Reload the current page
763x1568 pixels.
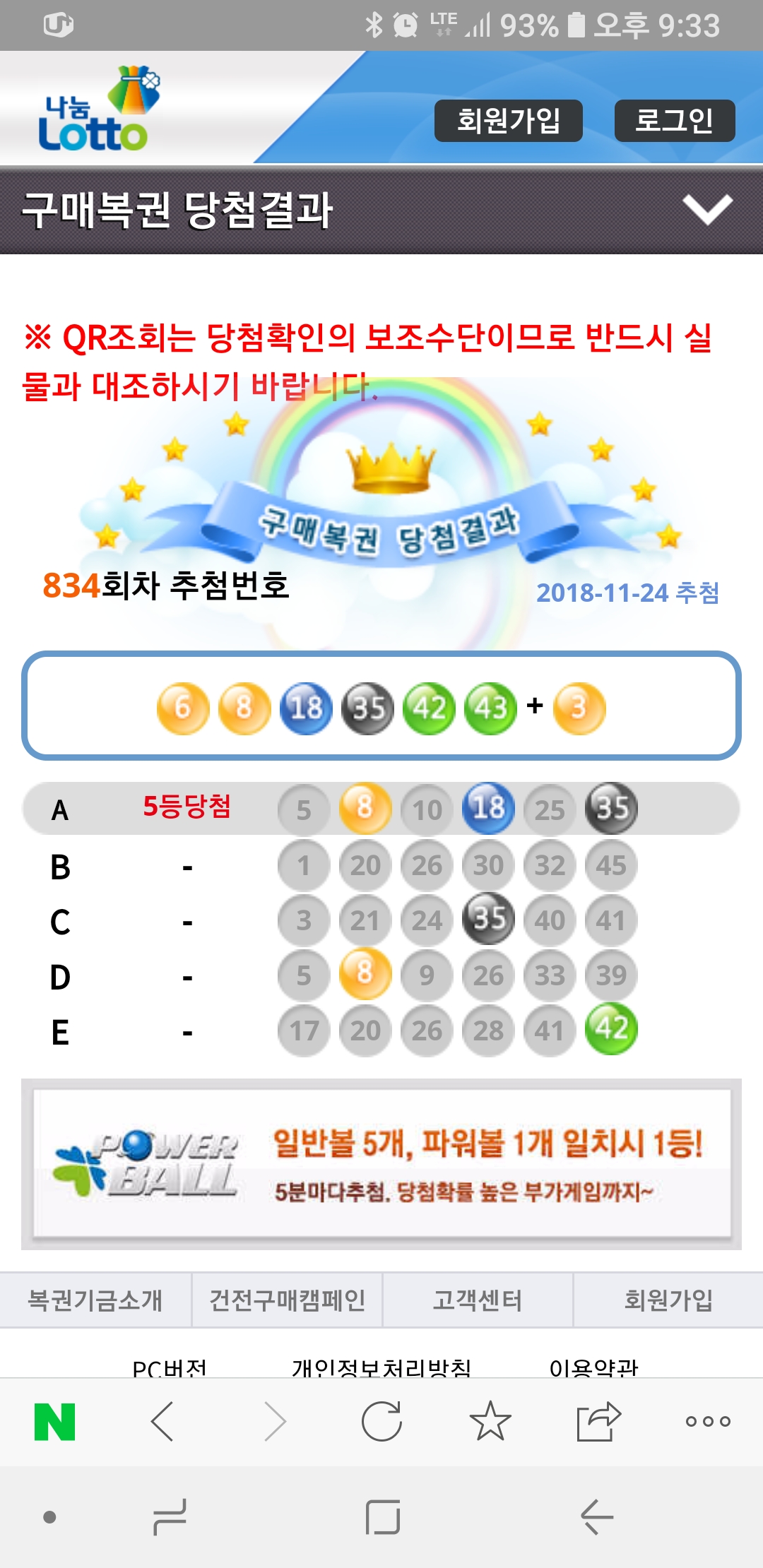381,1421
